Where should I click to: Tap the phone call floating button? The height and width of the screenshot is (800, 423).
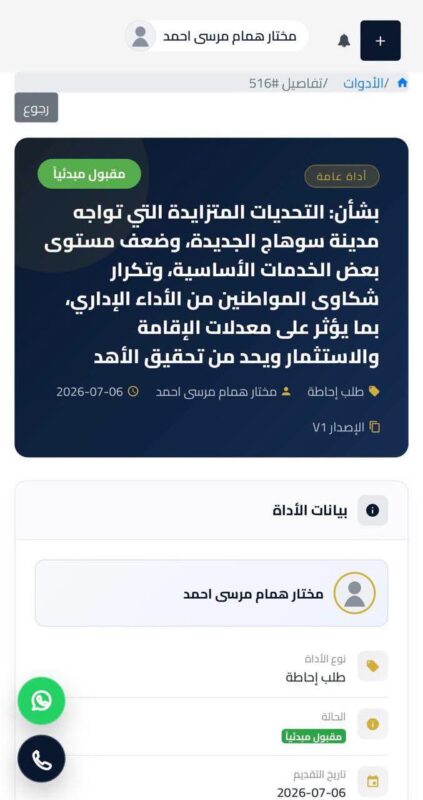coord(41,759)
